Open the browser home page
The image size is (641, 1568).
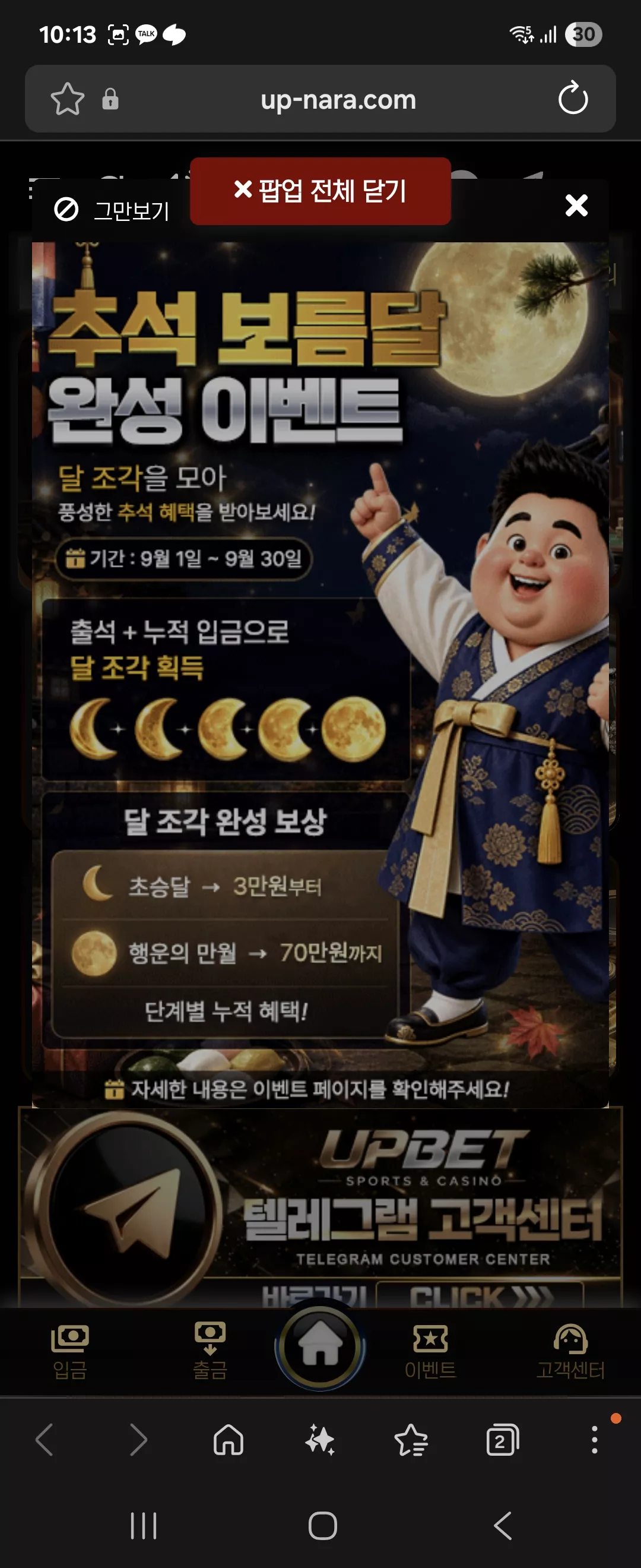229,1440
